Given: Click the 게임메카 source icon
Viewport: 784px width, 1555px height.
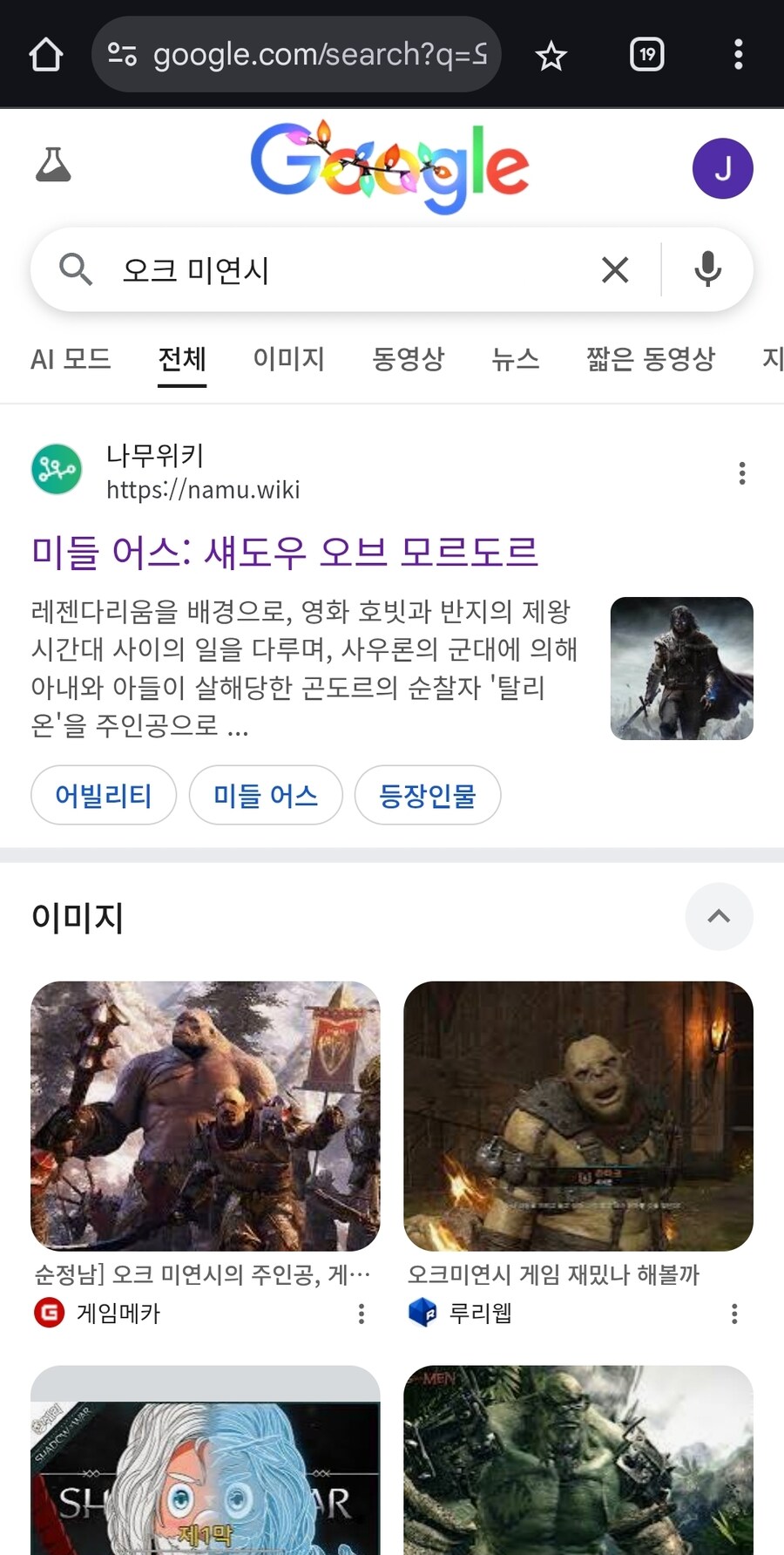Looking at the screenshot, I should point(48,1314).
